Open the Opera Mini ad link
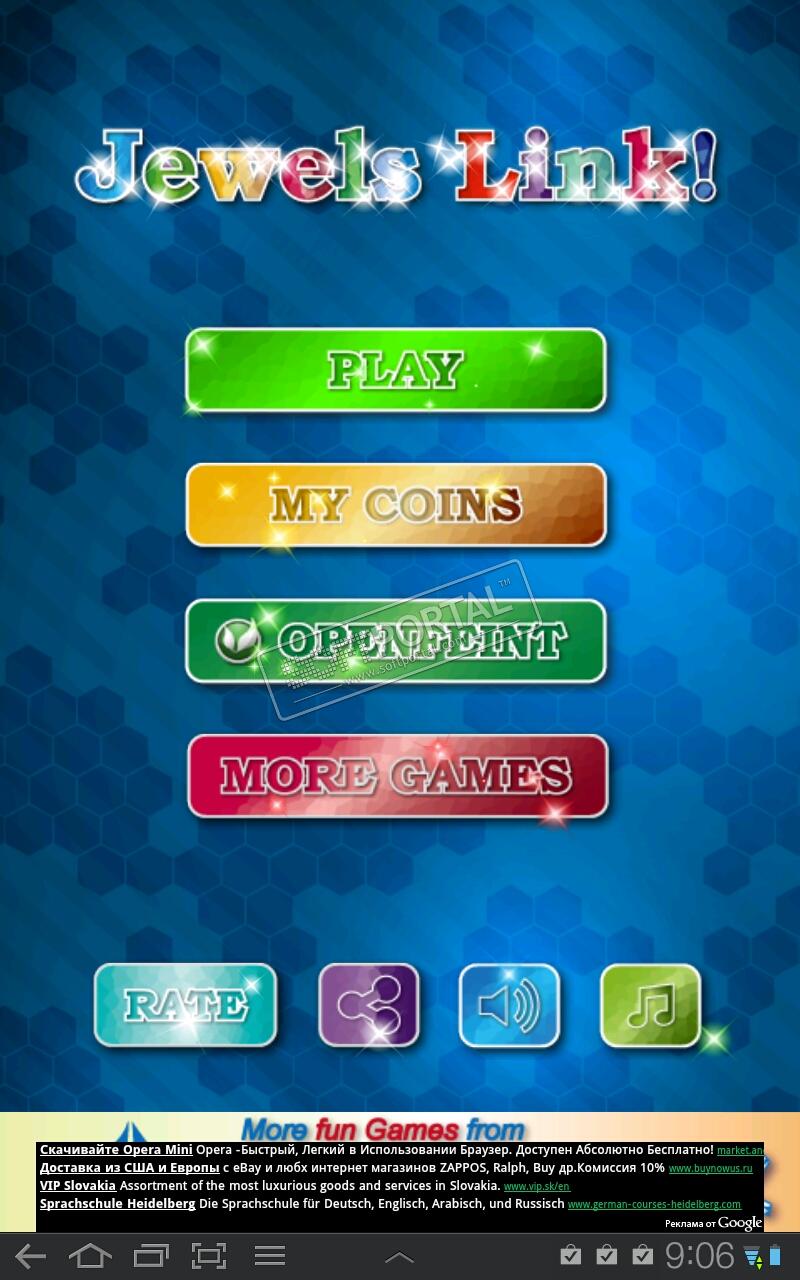Image resolution: width=800 pixels, height=1280 pixels. click(x=116, y=1150)
